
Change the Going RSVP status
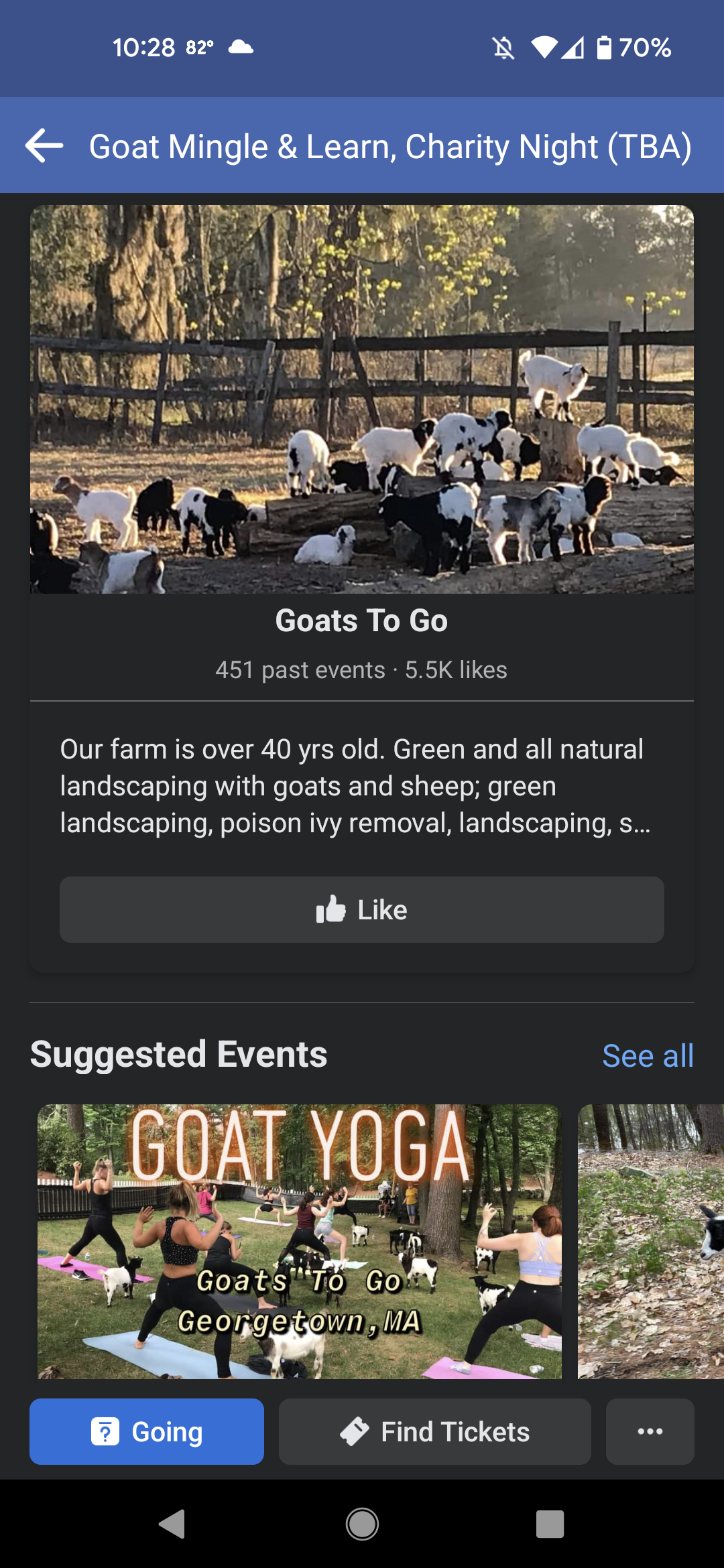point(147,1432)
